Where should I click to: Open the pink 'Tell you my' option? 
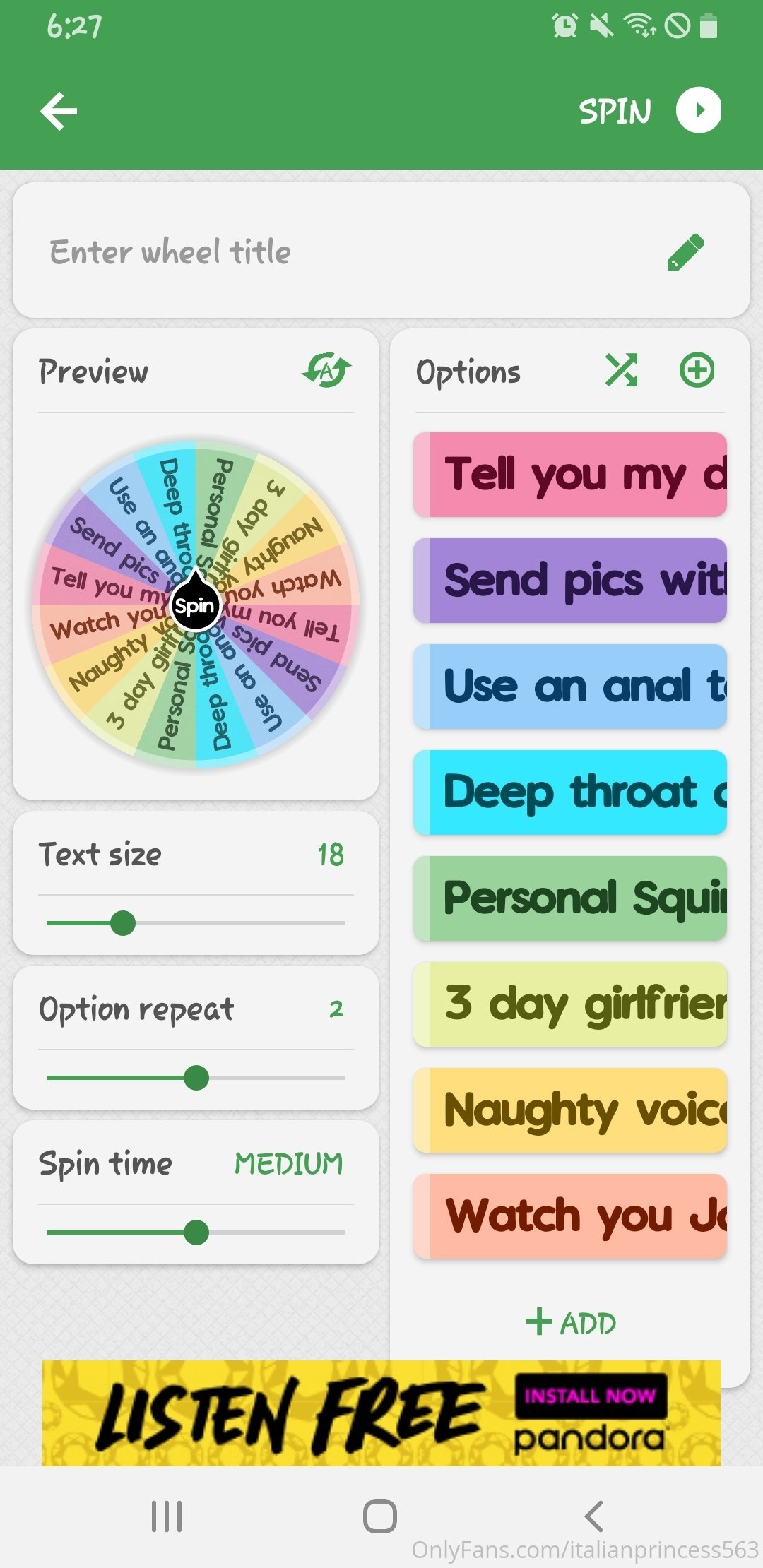(x=570, y=475)
